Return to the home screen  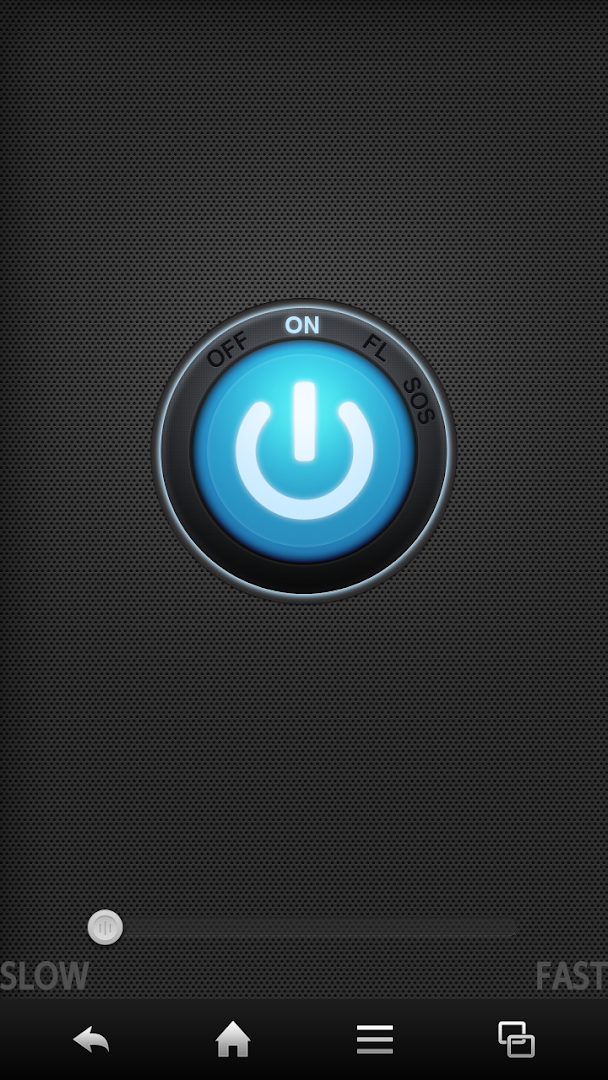[x=233, y=1040]
